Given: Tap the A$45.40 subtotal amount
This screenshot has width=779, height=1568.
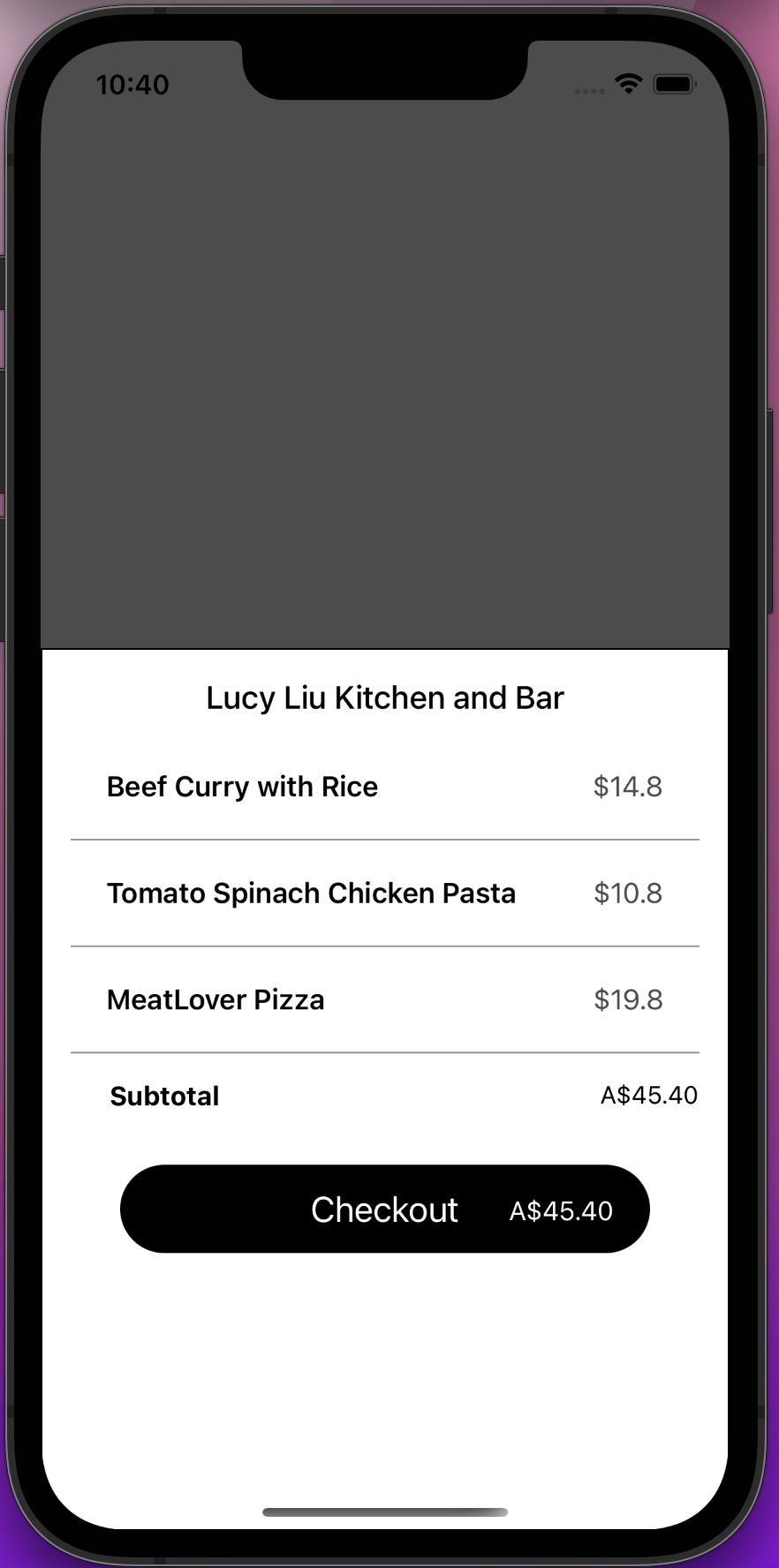Looking at the screenshot, I should pos(649,1095).
